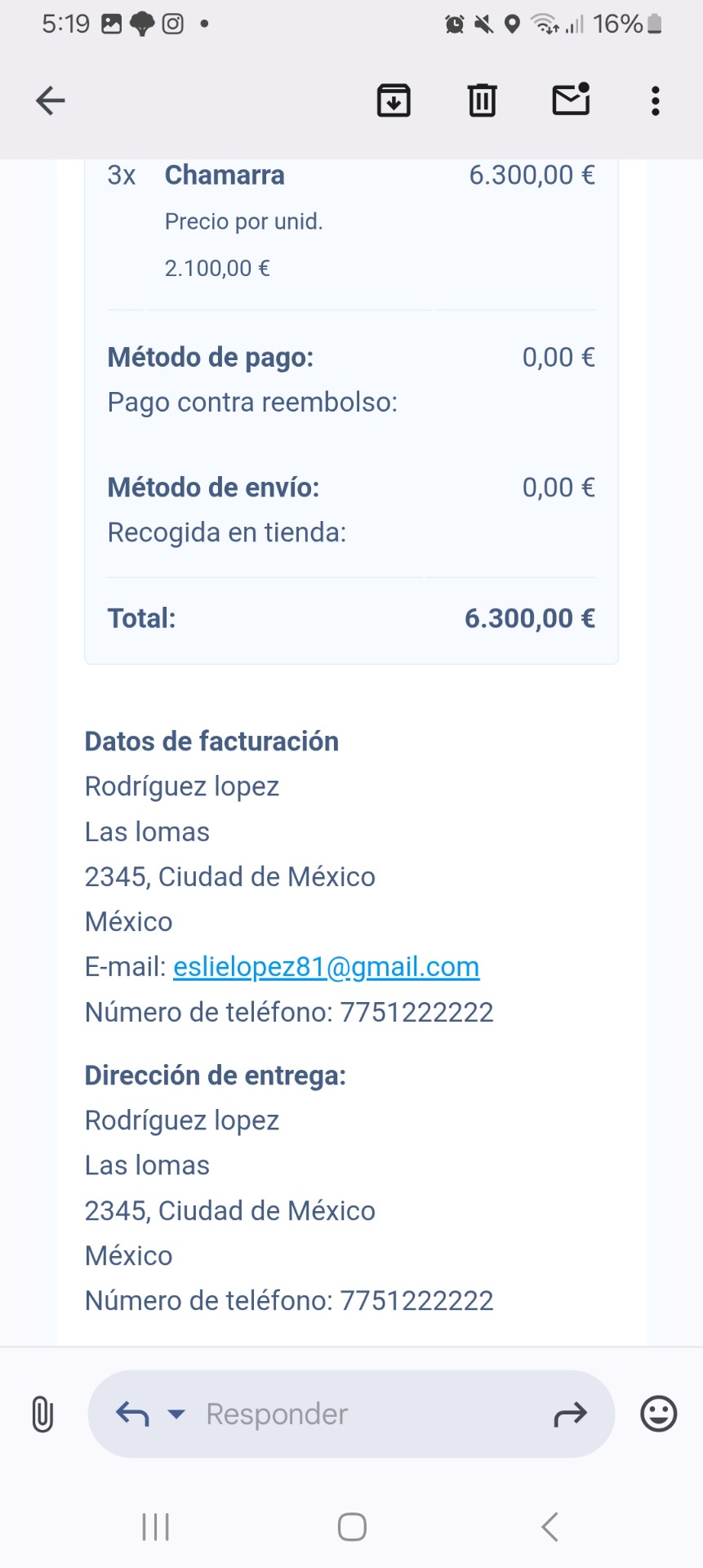Mark the email as unread

pyautogui.click(x=571, y=100)
